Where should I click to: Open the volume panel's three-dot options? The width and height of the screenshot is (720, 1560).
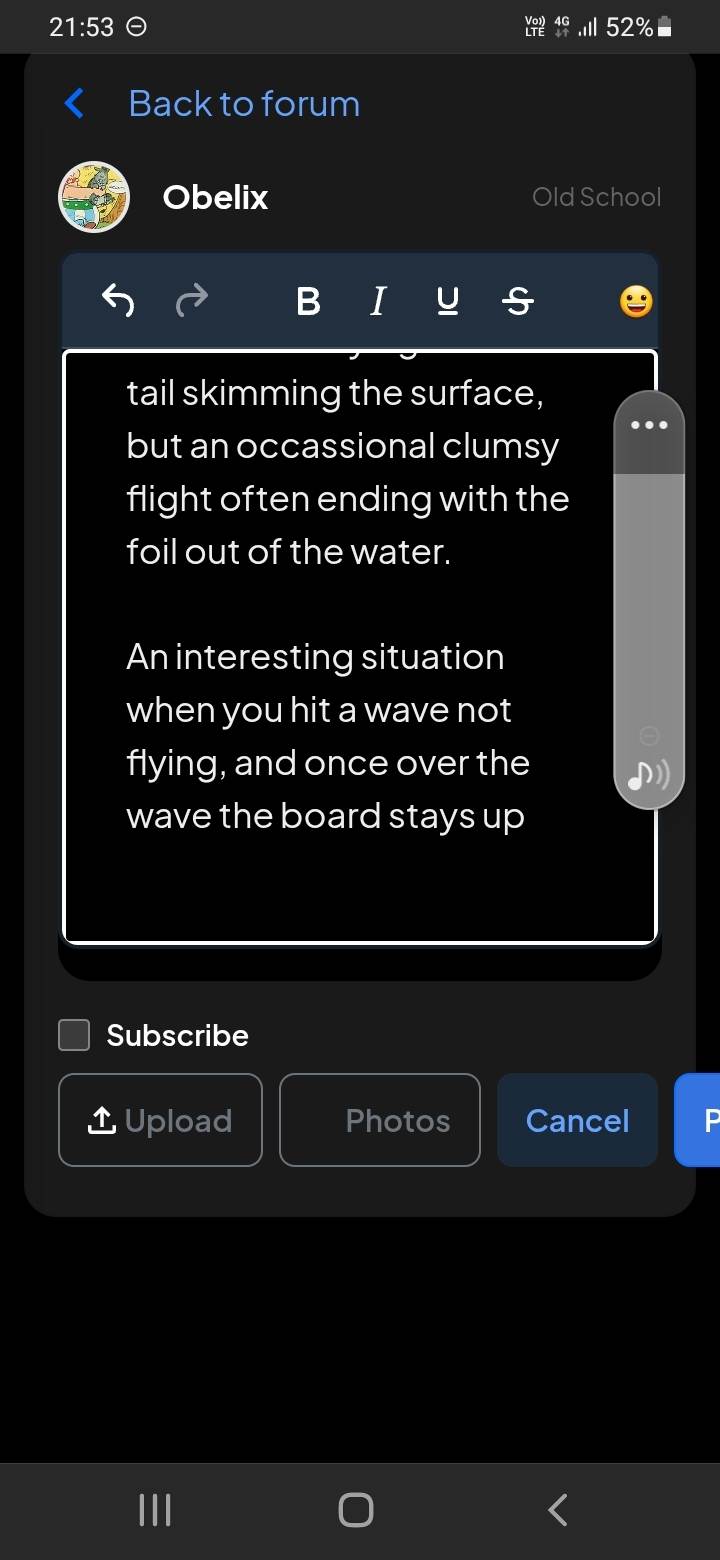click(x=648, y=424)
